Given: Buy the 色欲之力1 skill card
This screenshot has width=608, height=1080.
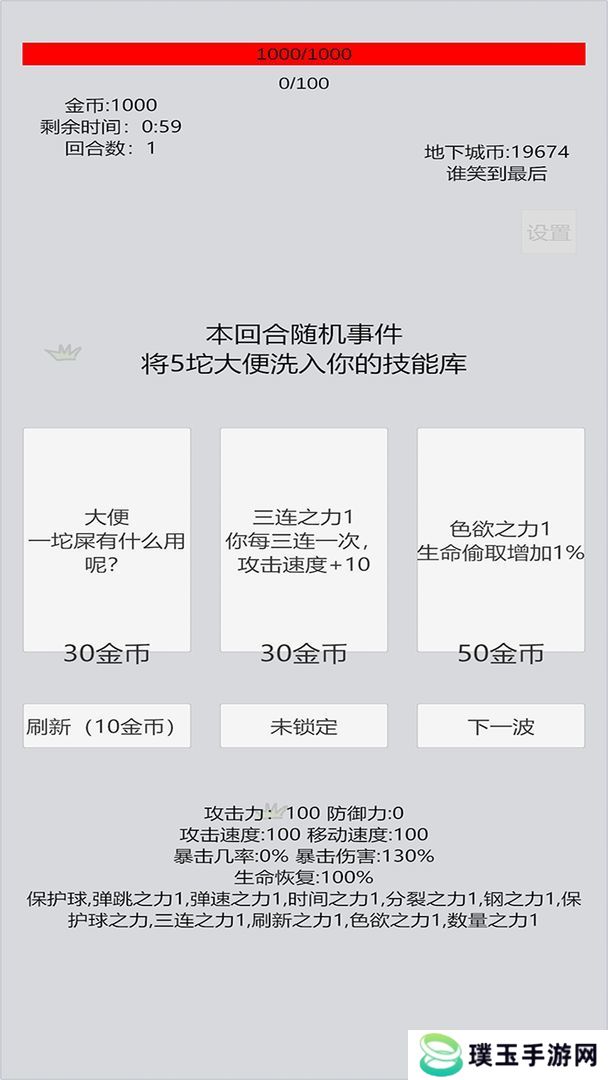Looking at the screenshot, I should point(501,540).
